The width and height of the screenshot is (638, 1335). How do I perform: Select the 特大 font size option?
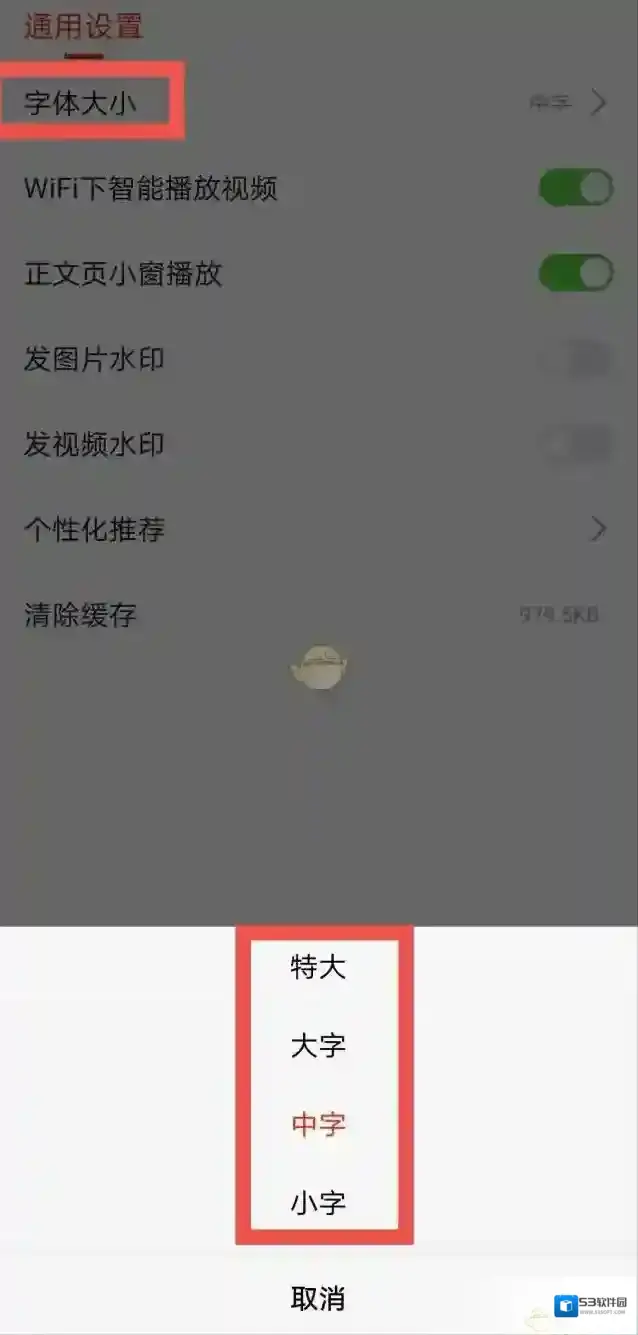tap(318, 968)
